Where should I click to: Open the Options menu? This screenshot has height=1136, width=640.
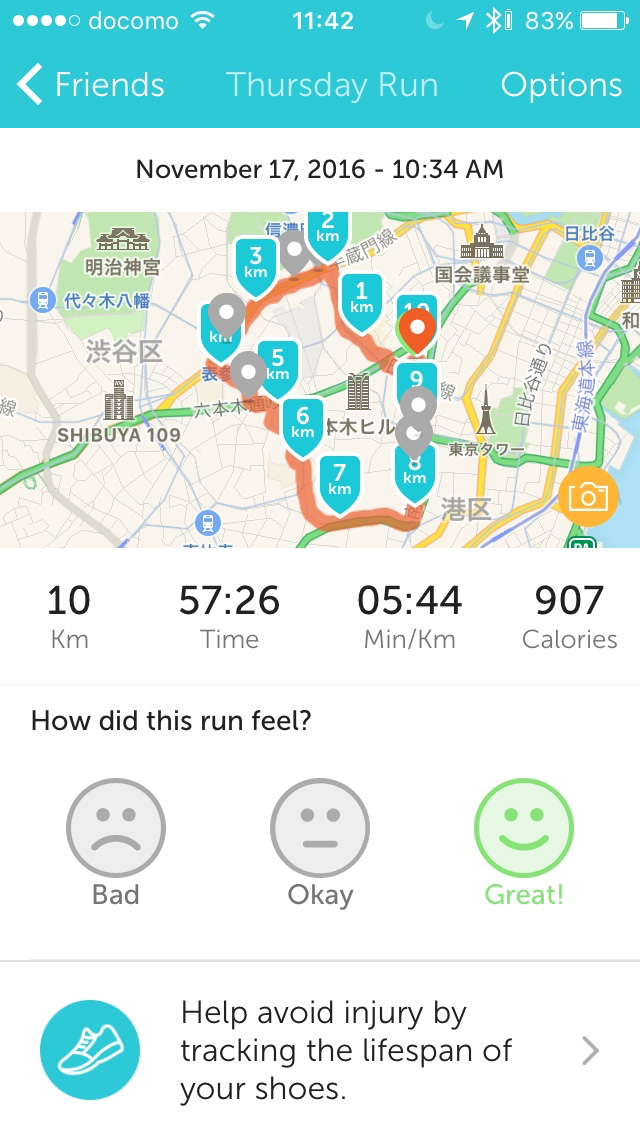click(x=561, y=86)
